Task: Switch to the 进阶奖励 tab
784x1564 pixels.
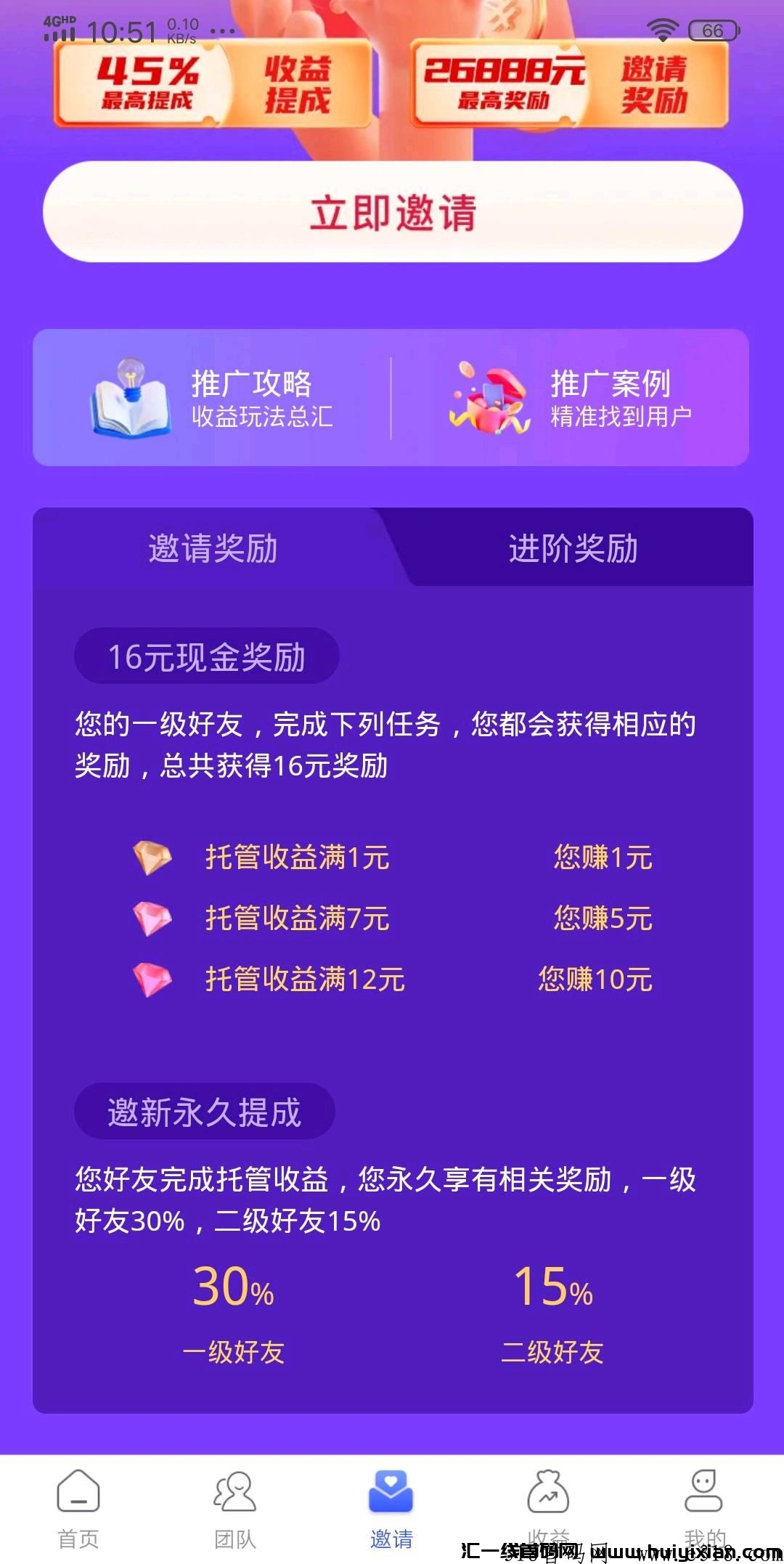Action: coord(573,550)
